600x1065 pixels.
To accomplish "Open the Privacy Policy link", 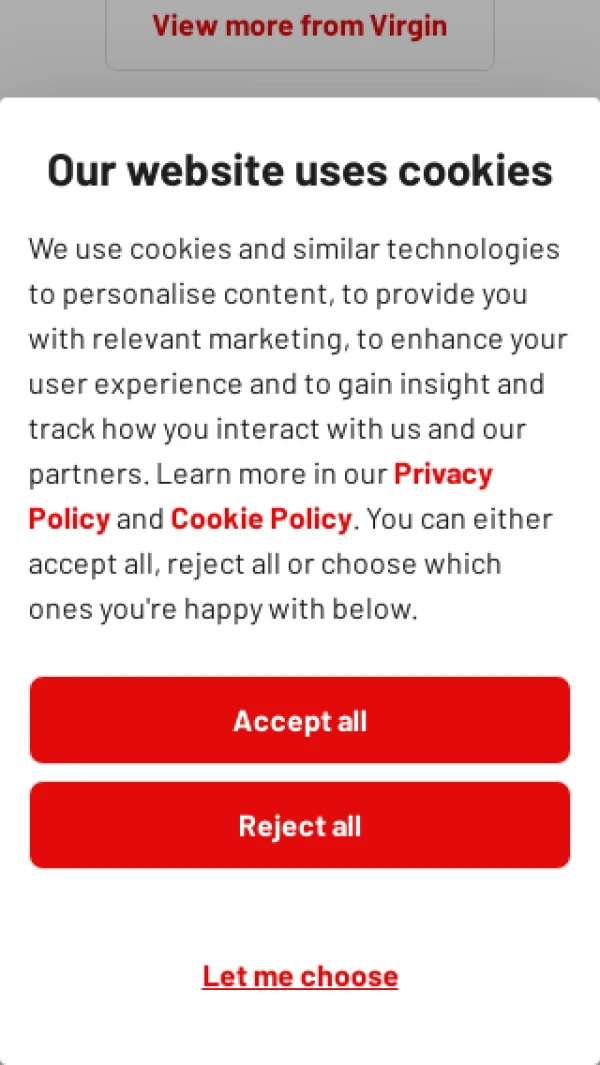I will tap(443, 474).
